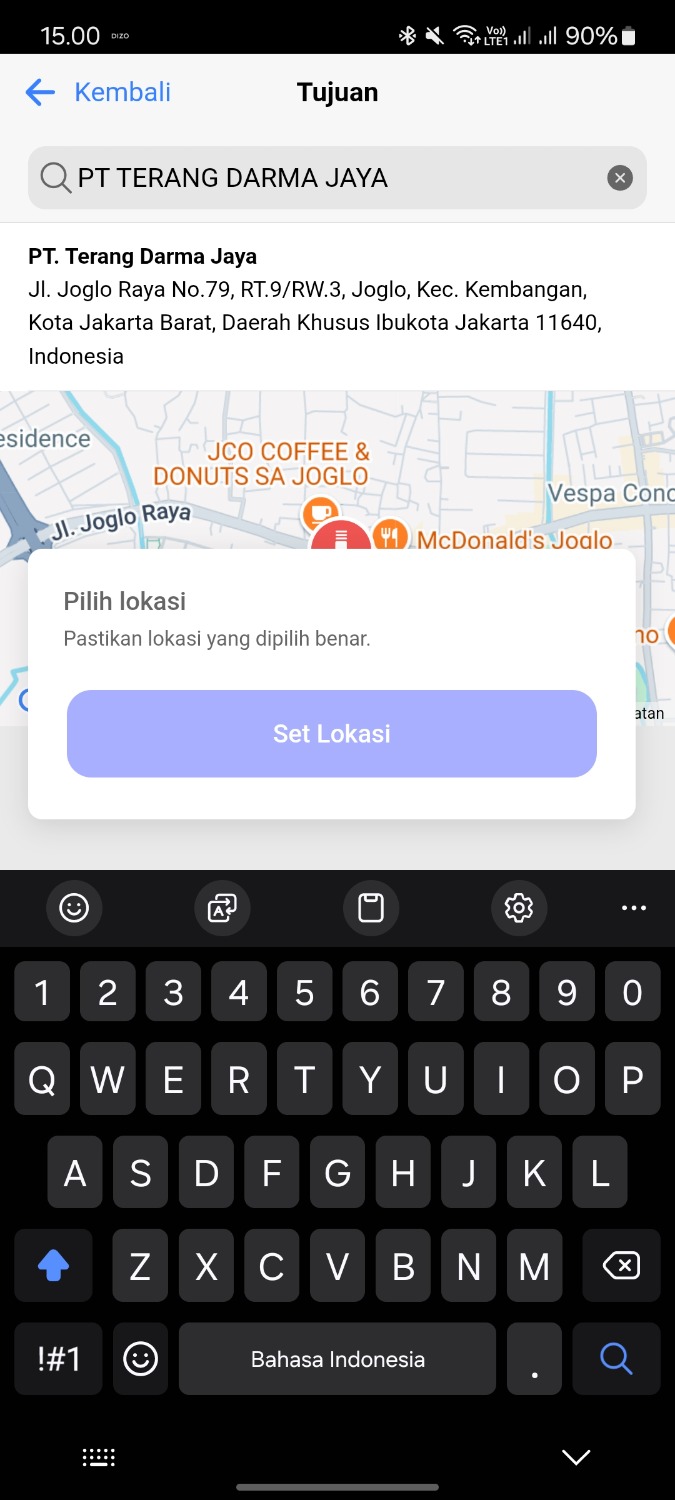This screenshot has height=1500, width=675.
Task: Go back using the Kembali arrow
Action: [x=40, y=93]
